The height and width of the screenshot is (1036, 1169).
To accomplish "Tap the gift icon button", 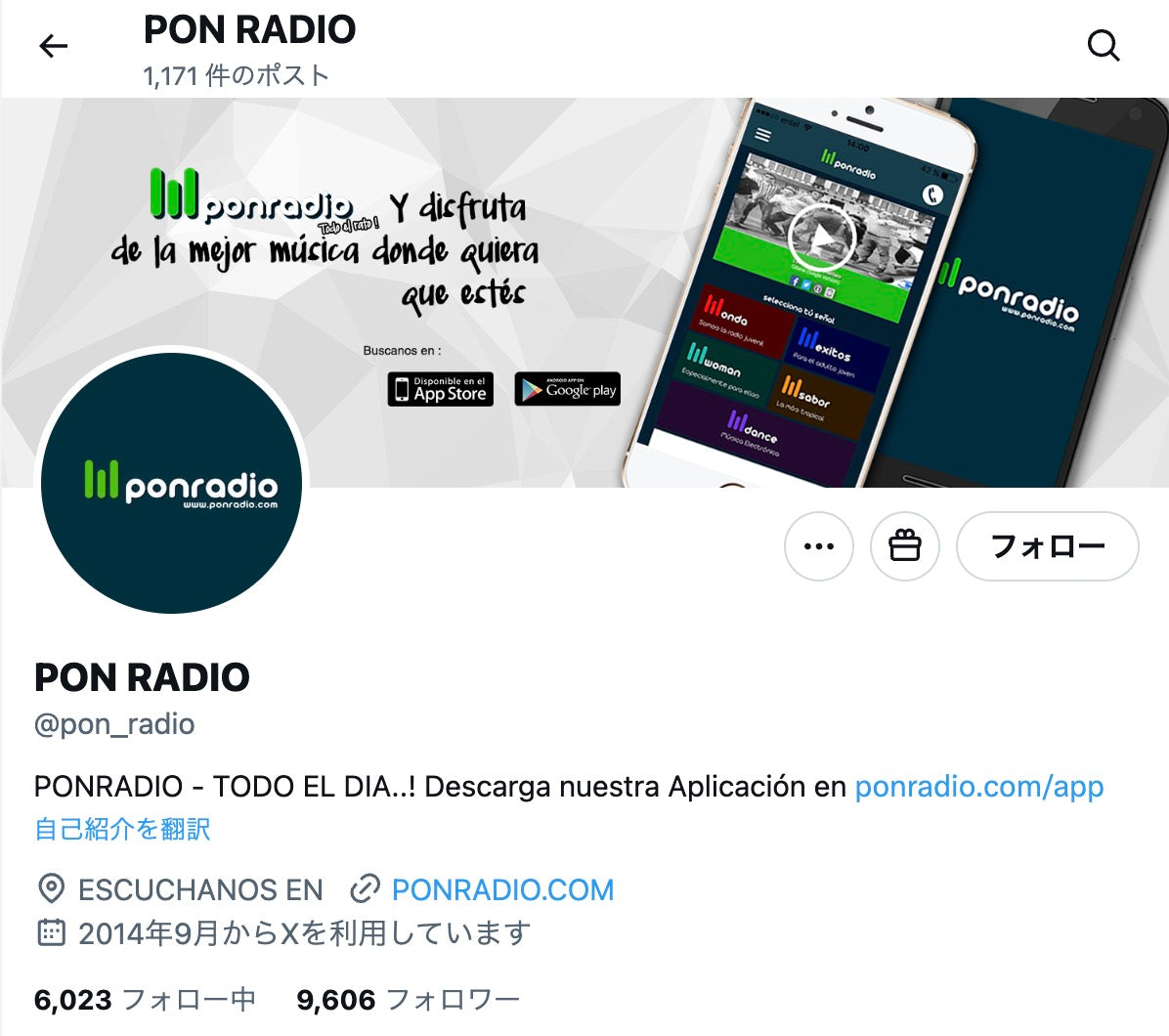I will point(905,546).
